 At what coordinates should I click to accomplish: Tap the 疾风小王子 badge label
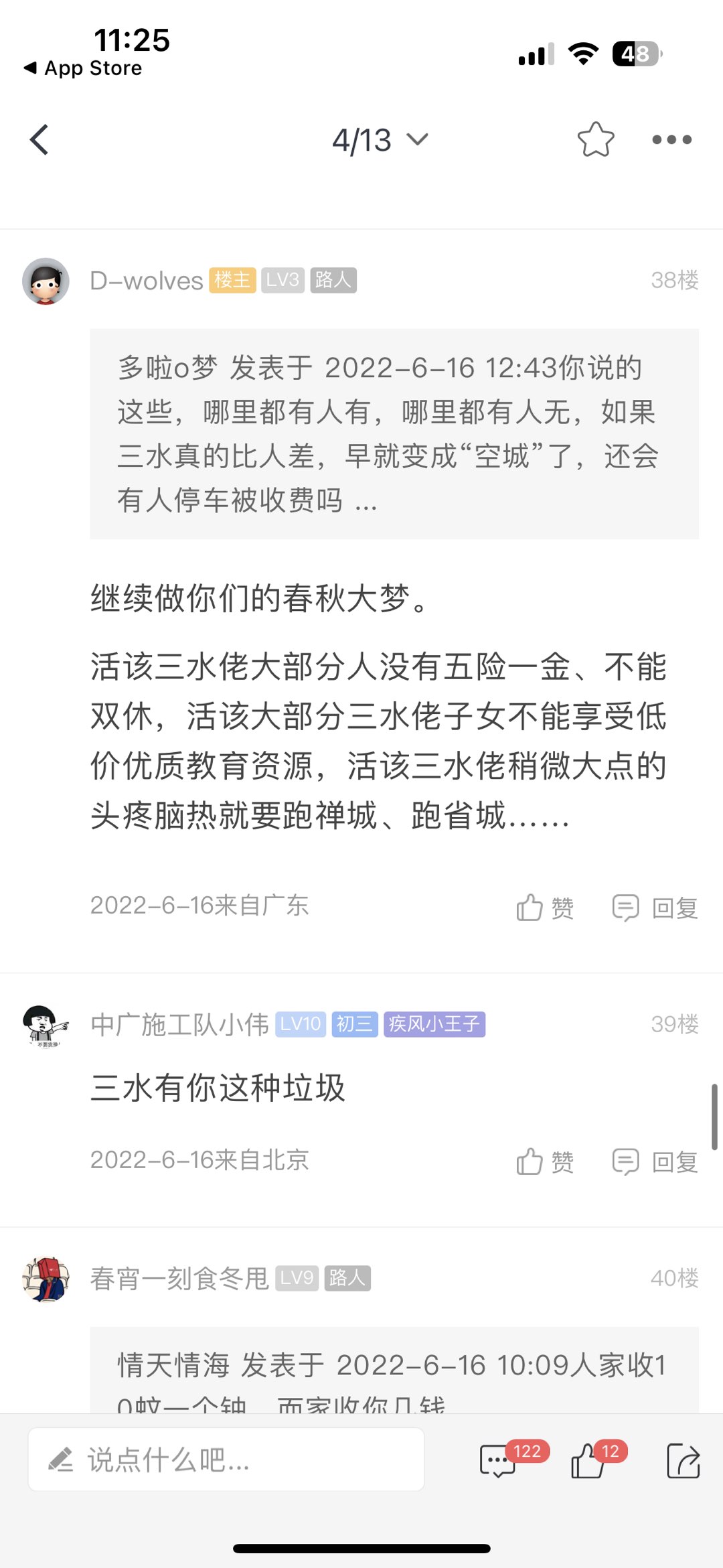[434, 1023]
